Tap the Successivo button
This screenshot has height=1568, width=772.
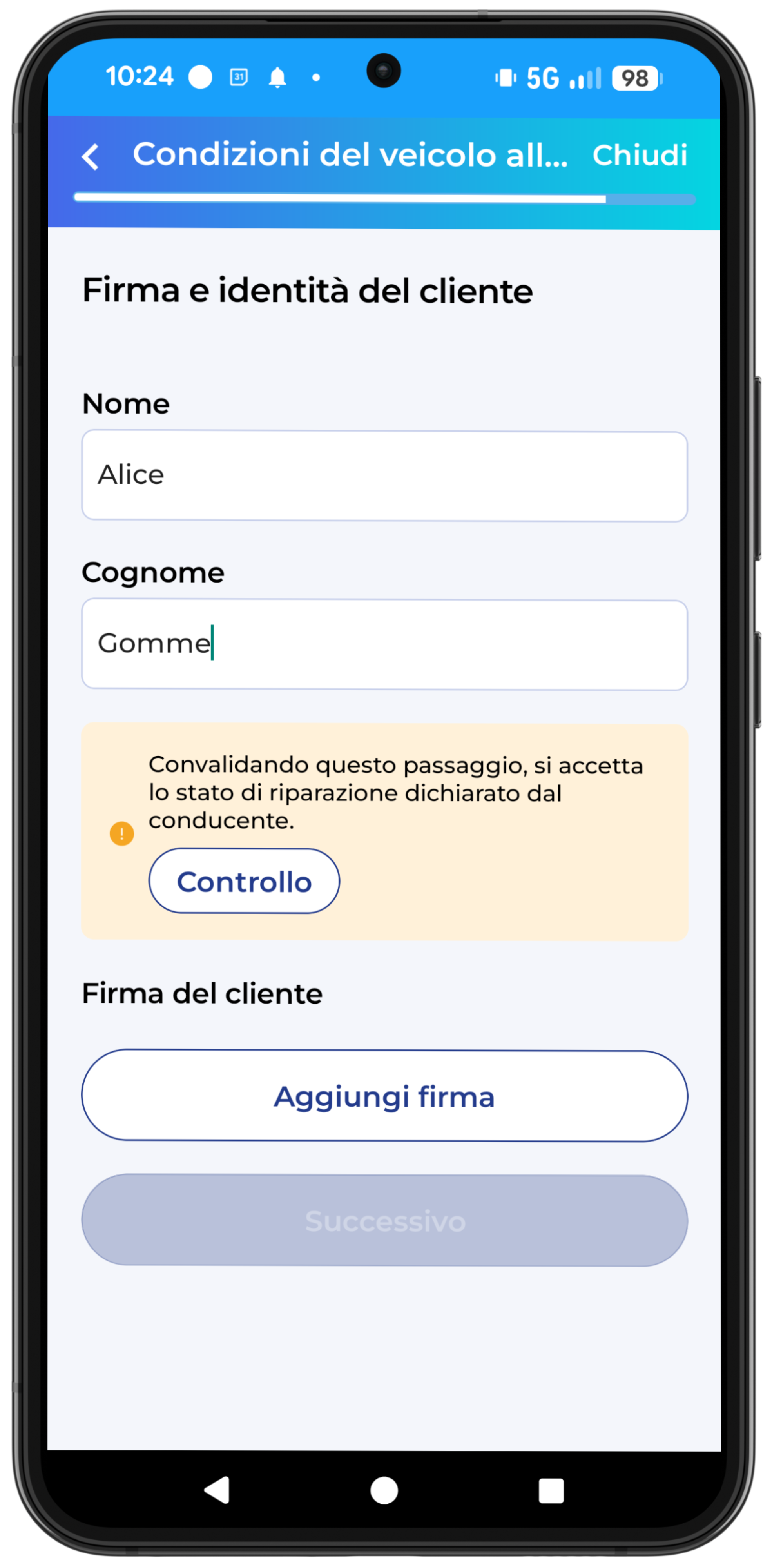click(x=384, y=1221)
